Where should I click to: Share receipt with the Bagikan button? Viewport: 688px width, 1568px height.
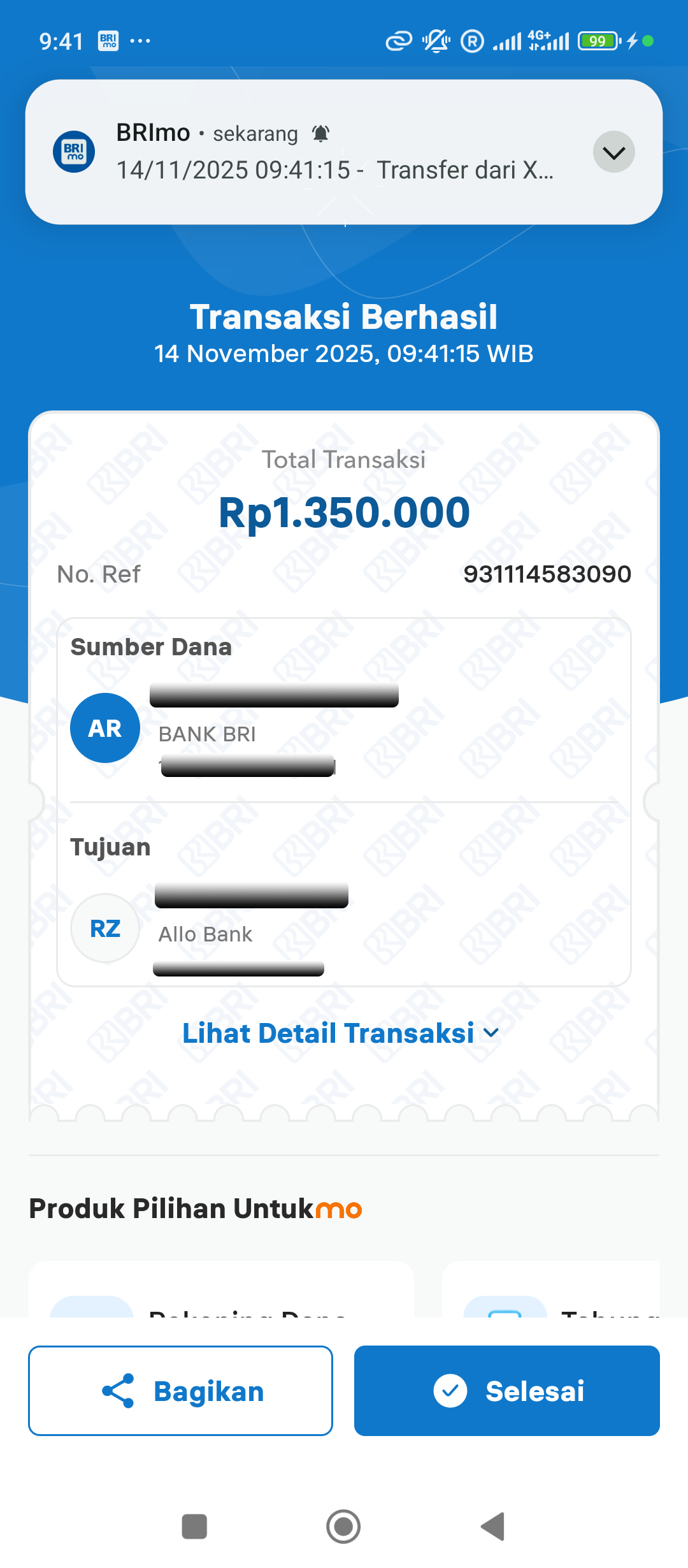180,1391
